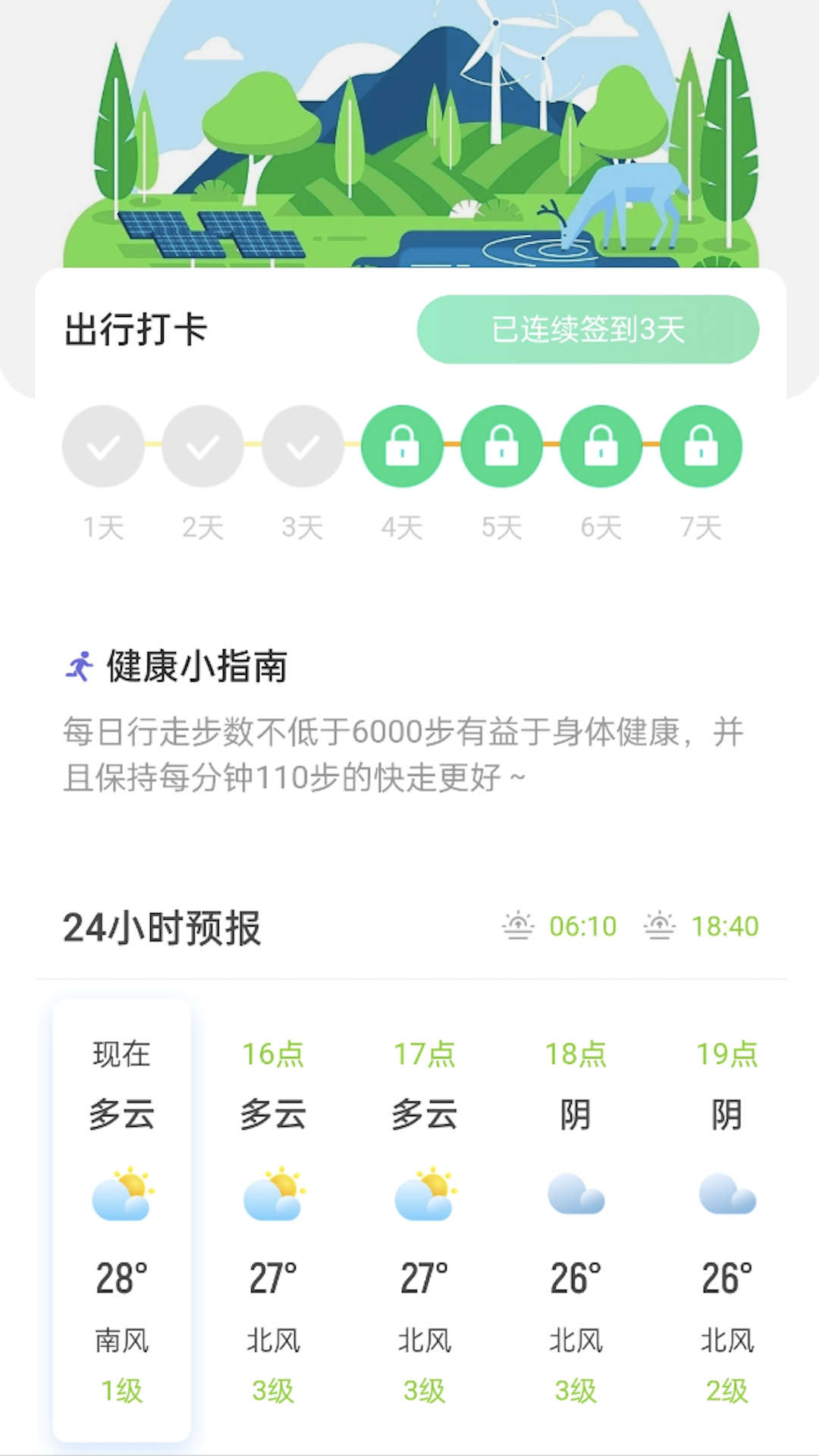The image size is (819, 1456).
Task: Tap the day 1 checkmark circle
Action: click(103, 447)
